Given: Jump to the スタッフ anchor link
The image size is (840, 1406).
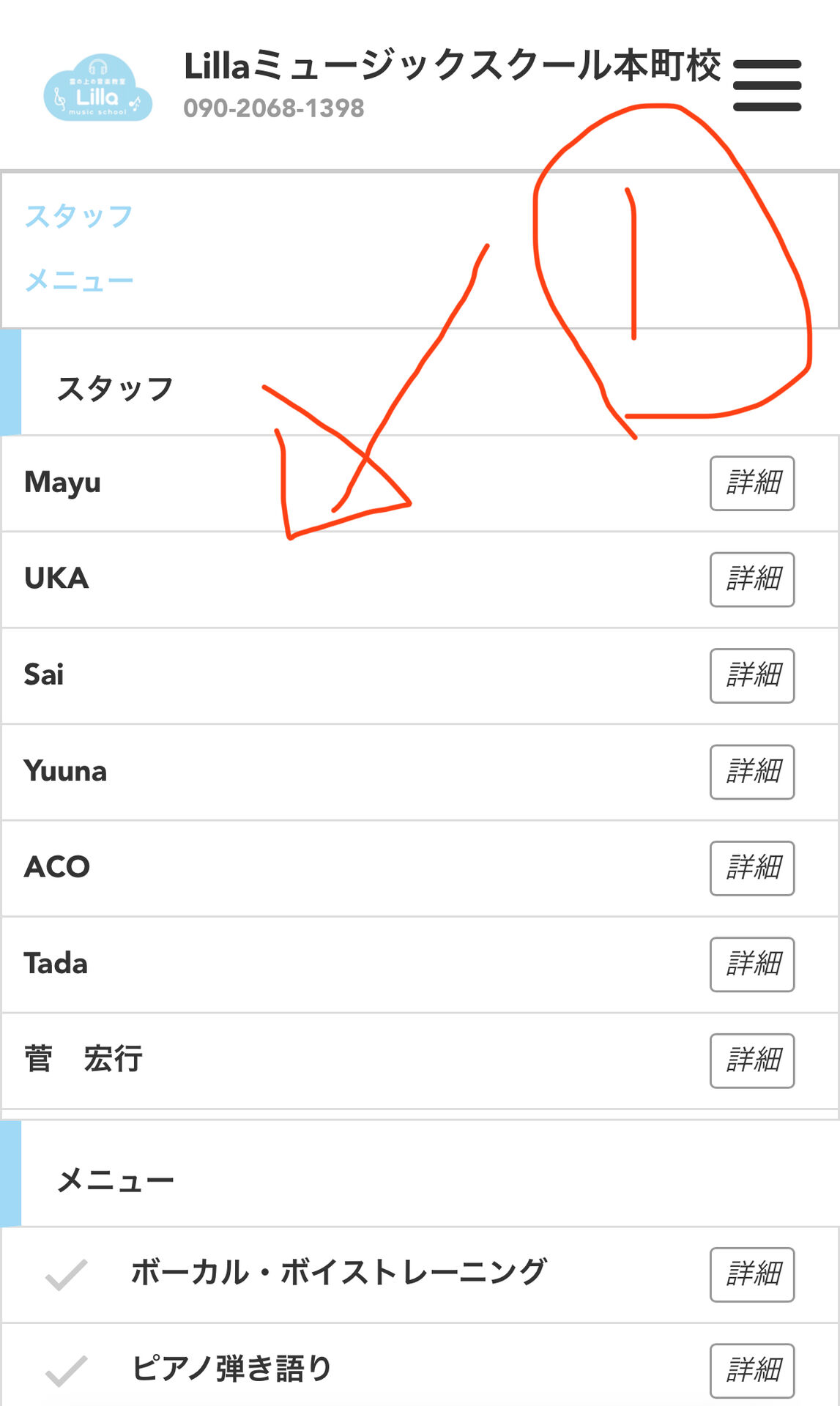Looking at the screenshot, I should point(79,217).
